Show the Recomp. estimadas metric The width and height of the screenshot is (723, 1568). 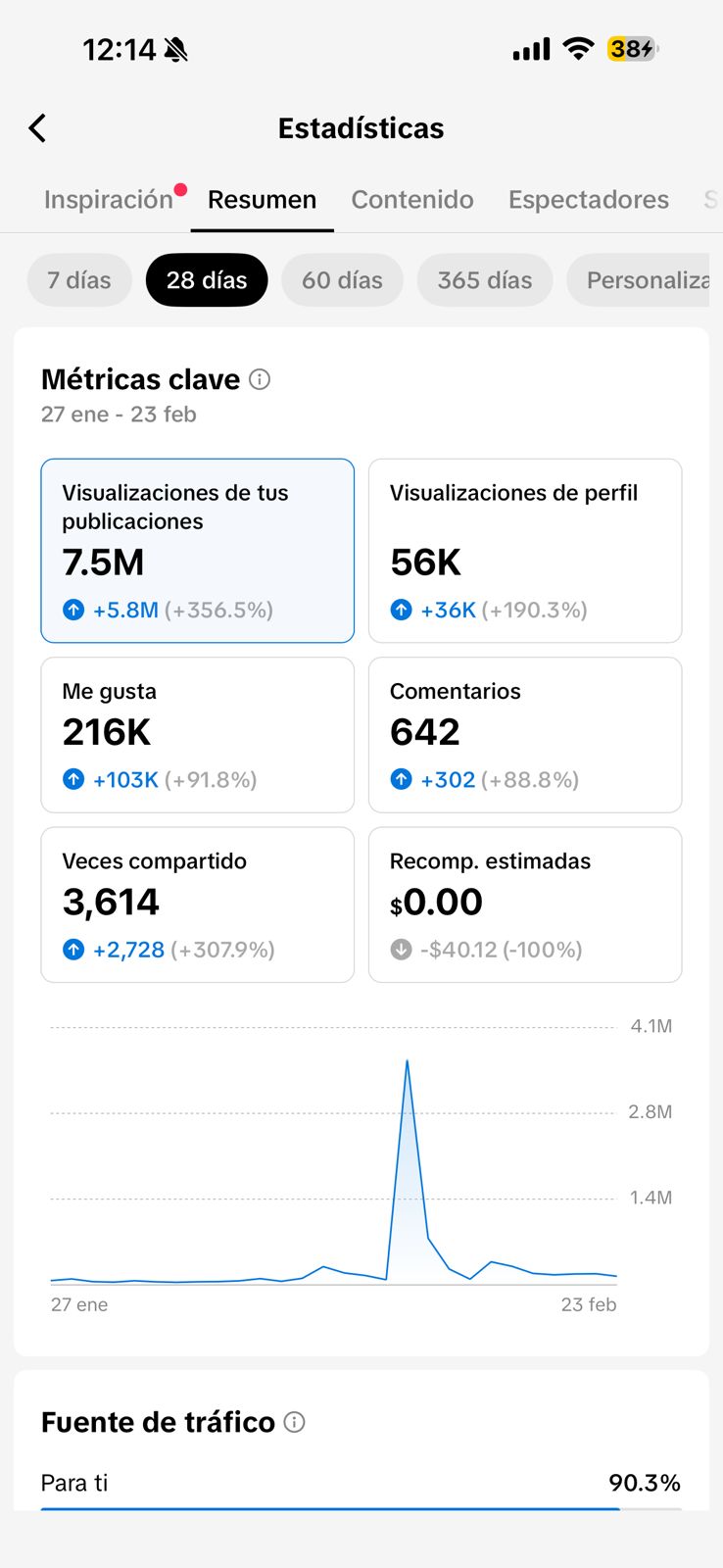[524, 904]
